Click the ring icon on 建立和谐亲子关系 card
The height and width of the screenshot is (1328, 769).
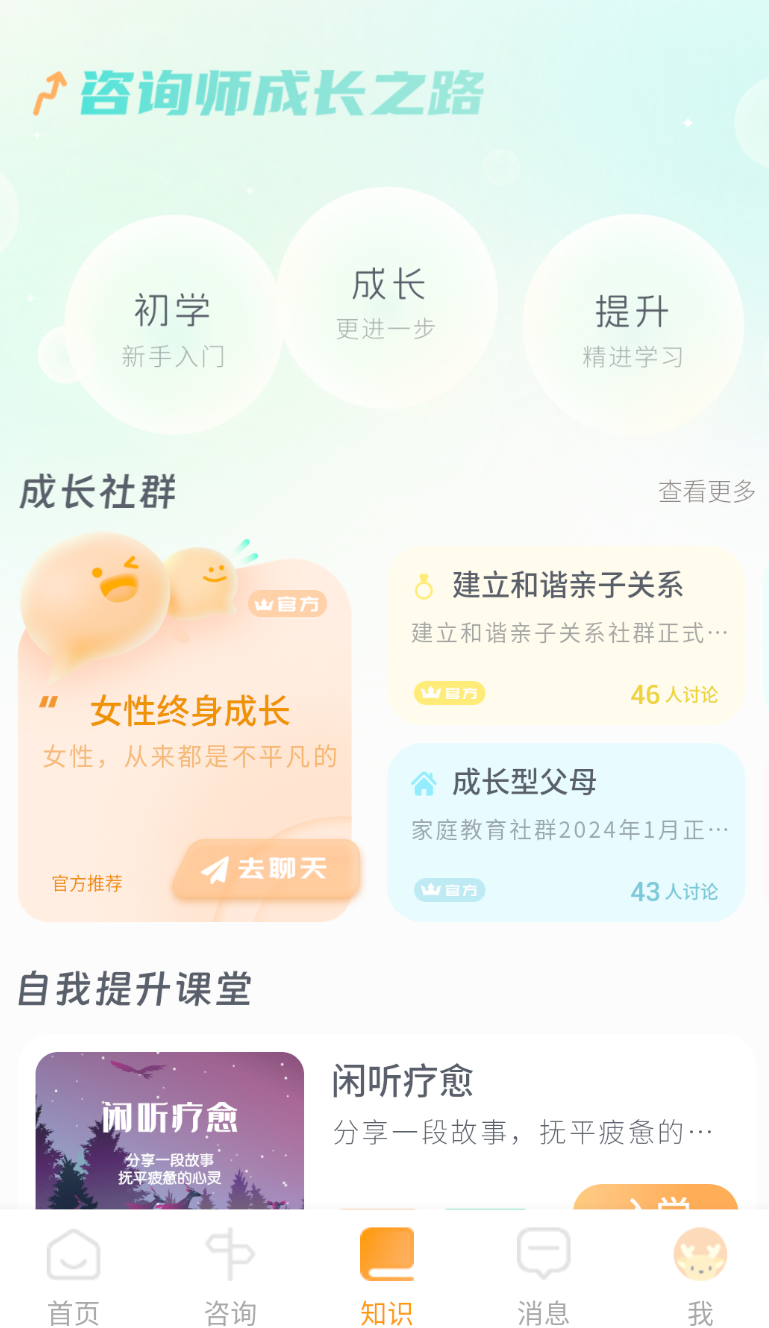[424, 587]
